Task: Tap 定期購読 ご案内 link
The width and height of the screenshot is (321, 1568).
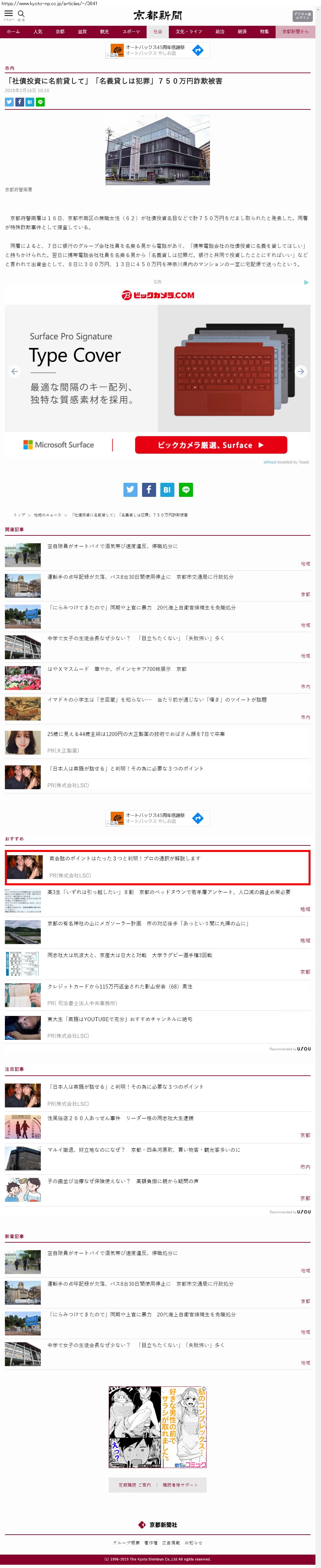Action: coord(134,1484)
